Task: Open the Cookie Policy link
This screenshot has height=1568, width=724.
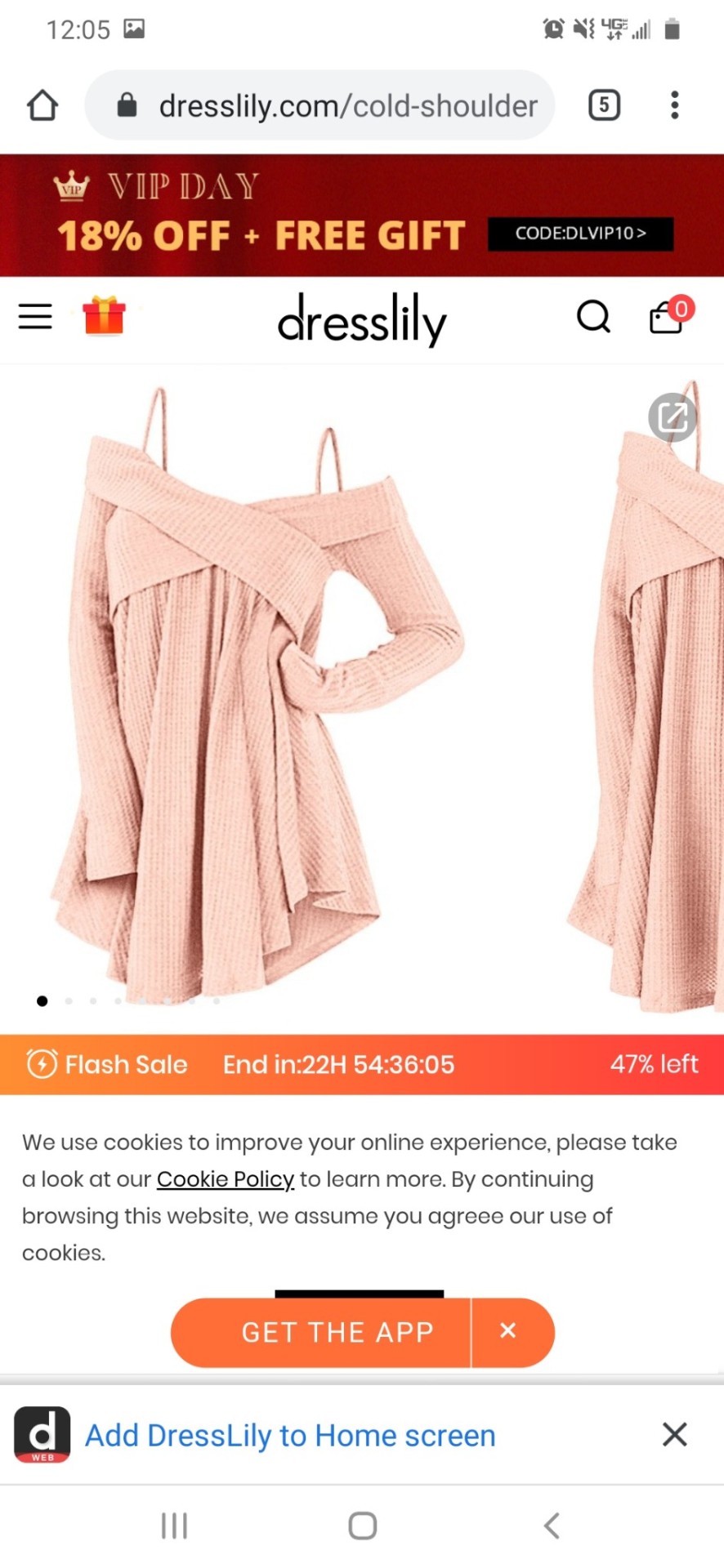Action: [x=225, y=1179]
